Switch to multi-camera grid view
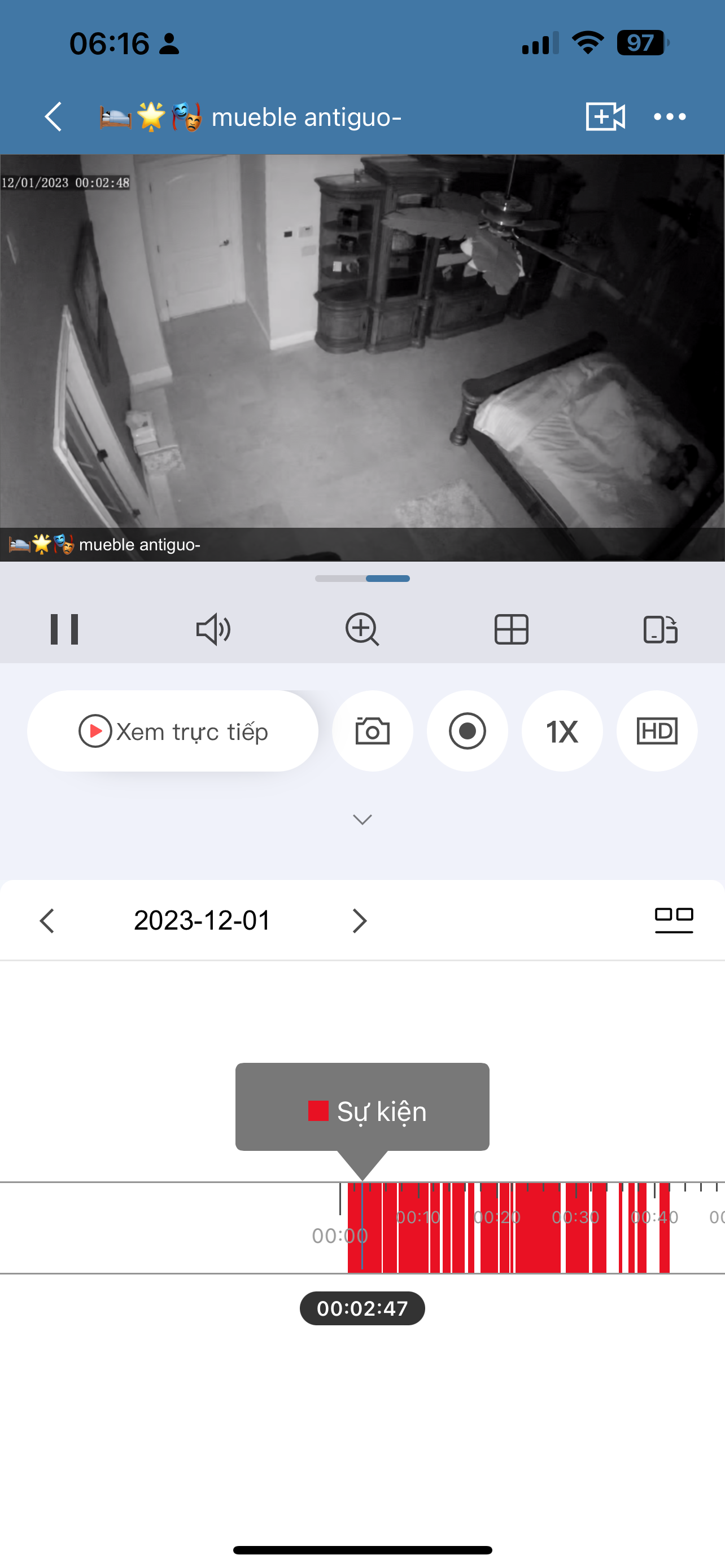The height and width of the screenshot is (1568, 725). pos(512,629)
